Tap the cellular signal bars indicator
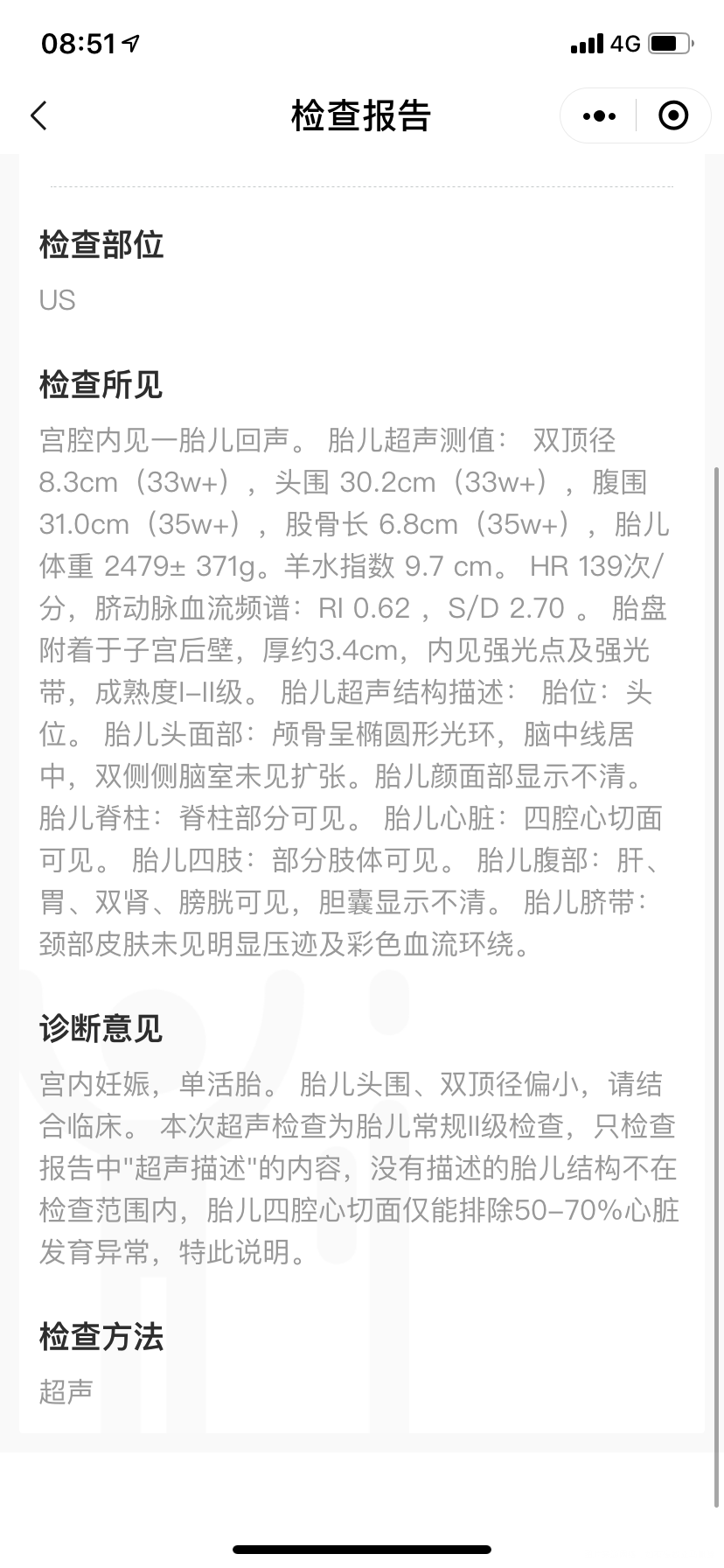 pos(588,43)
